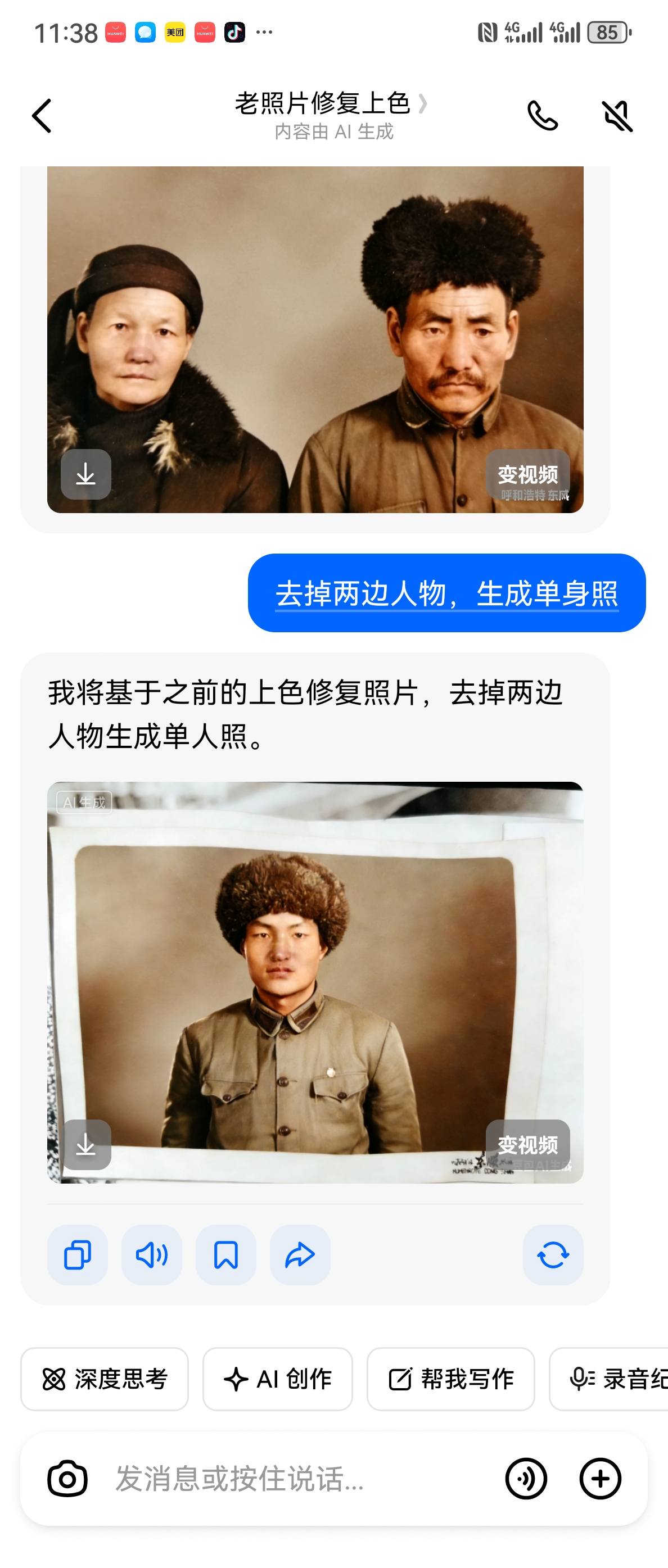Go back with the left arrow
This screenshot has height=1568, width=668.
[x=41, y=115]
